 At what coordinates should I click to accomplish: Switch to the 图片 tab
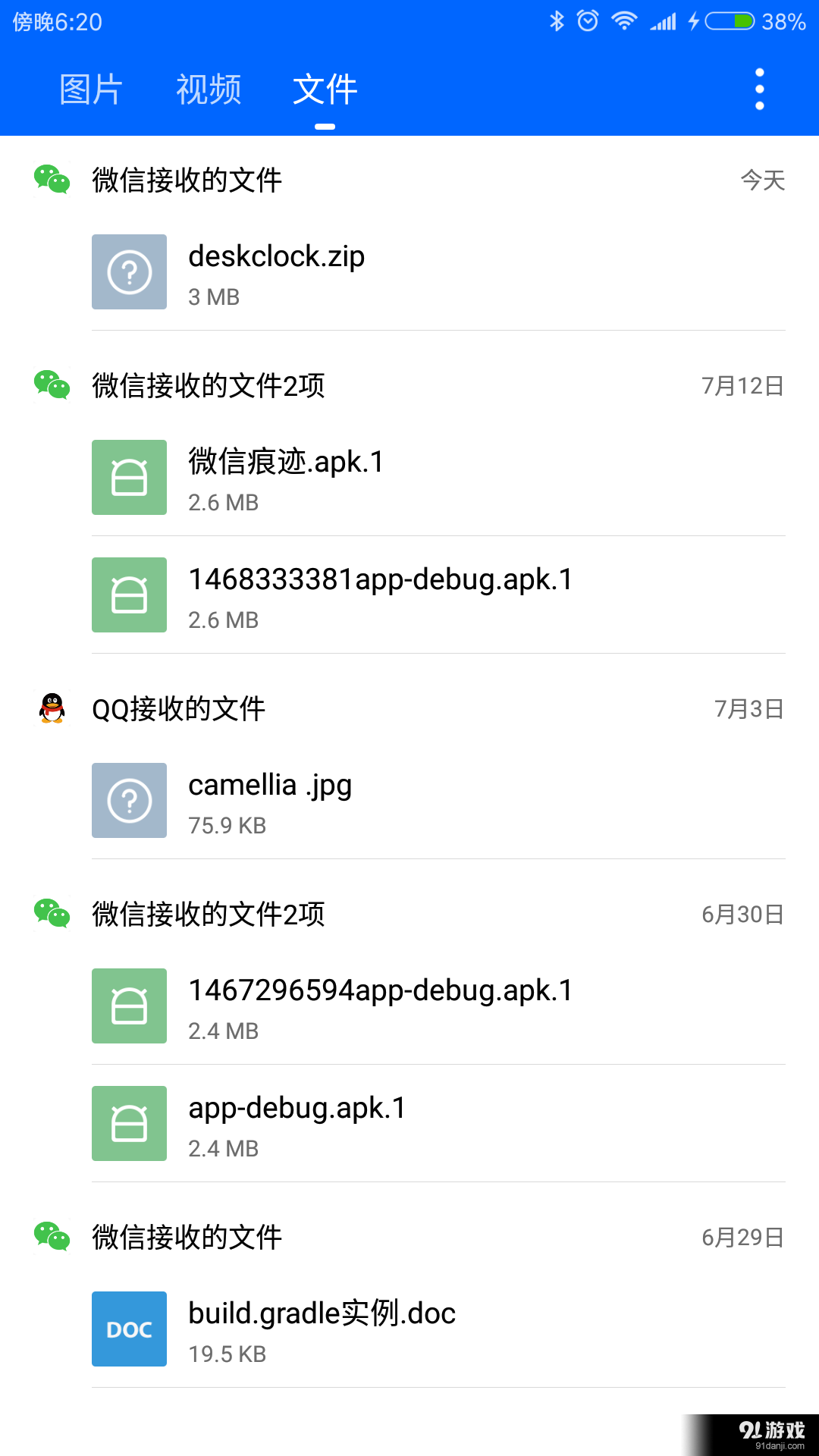coord(89,89)
